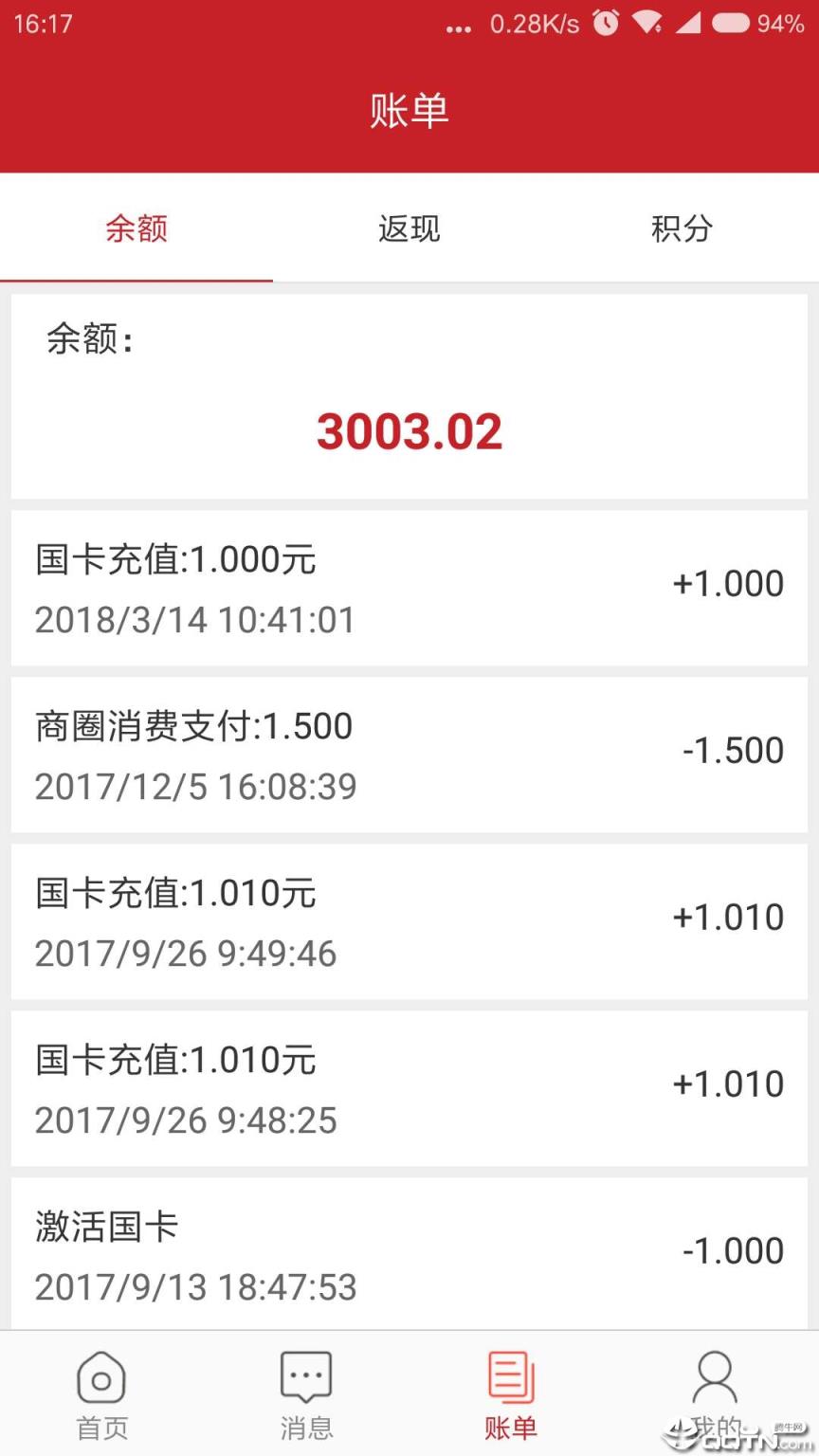Click the Wi-Fi icon in the status bar
The width and height of the screenshot is (819, 1456).
click(649, 24)
